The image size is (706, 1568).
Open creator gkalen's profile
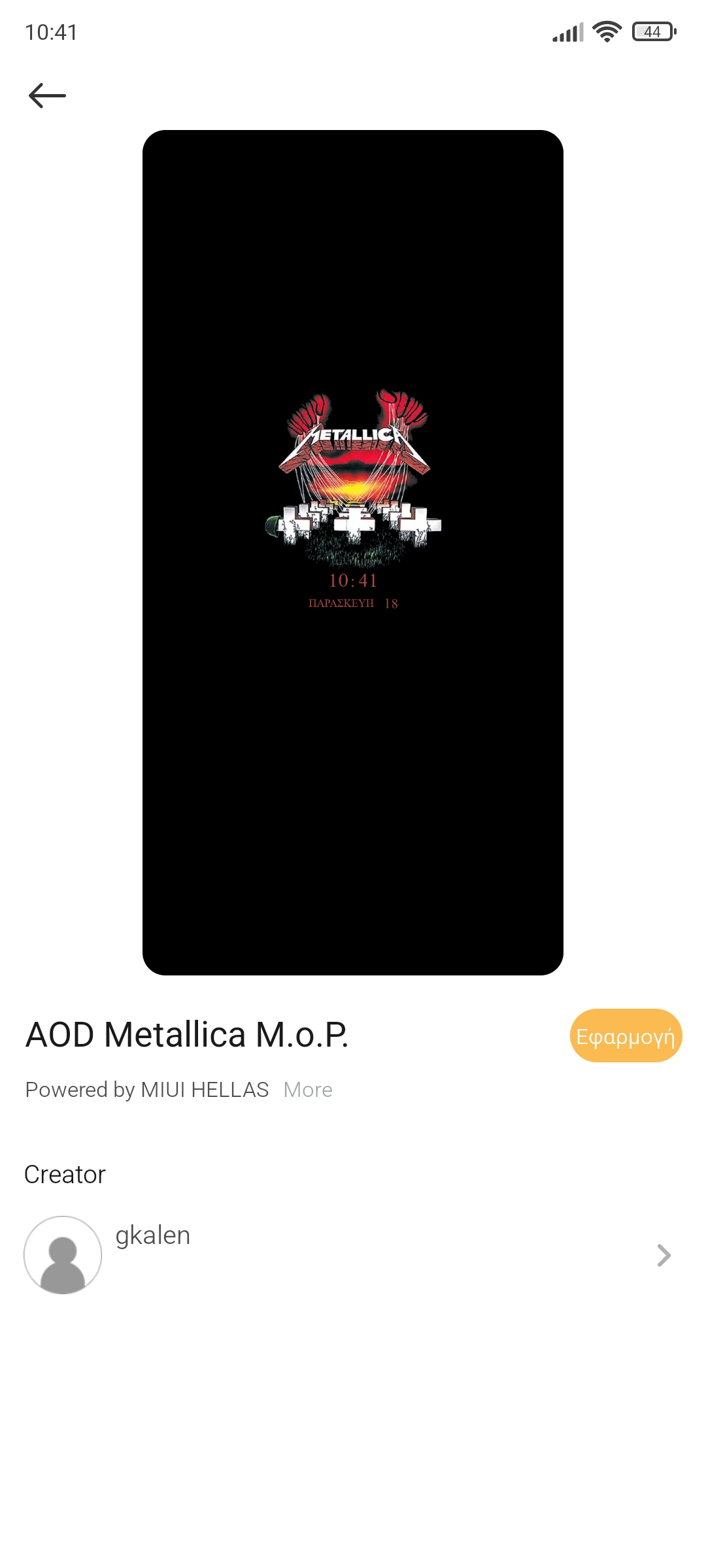(353, 1254)
